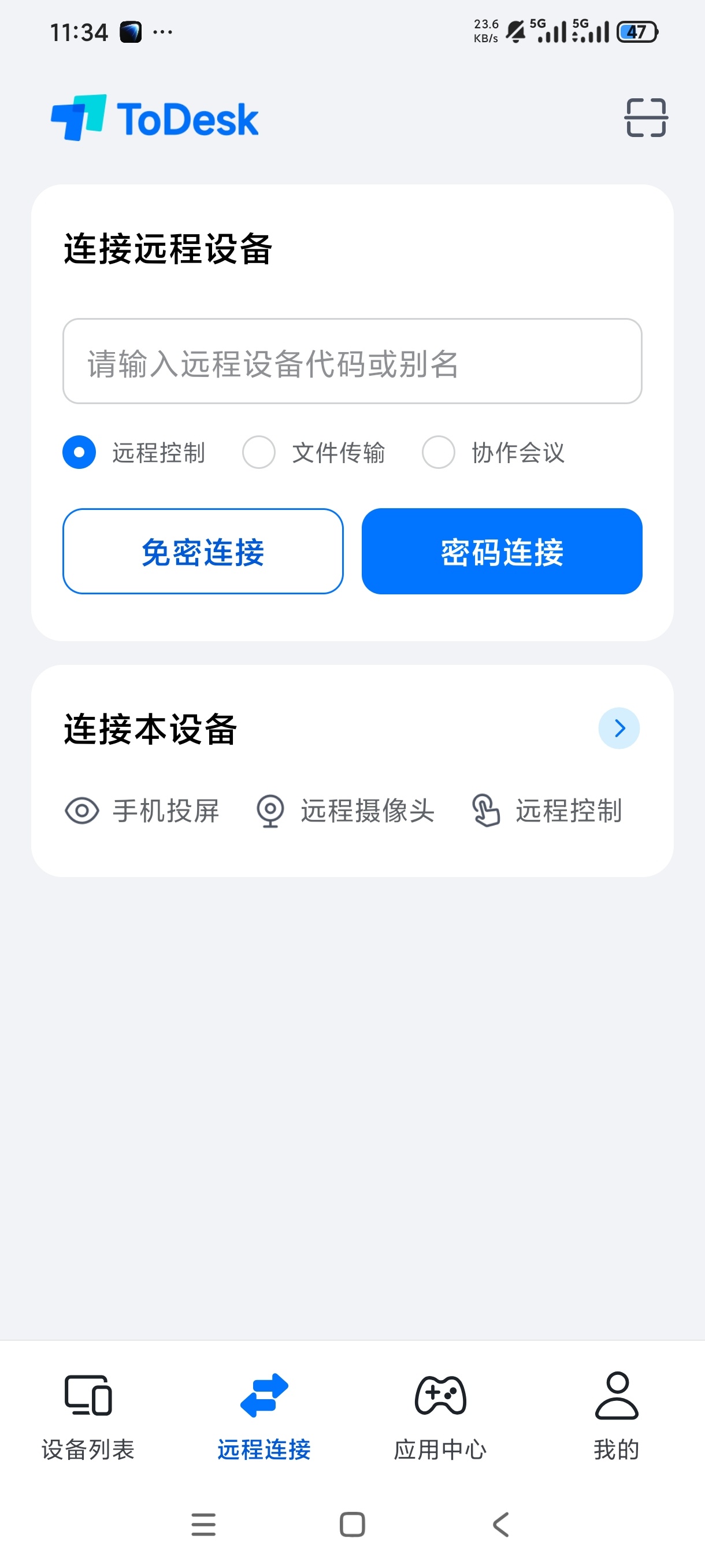The height and width of the screenshot is (1568, 705).
Task: Tap the system home button
Action: (352, 1525)
